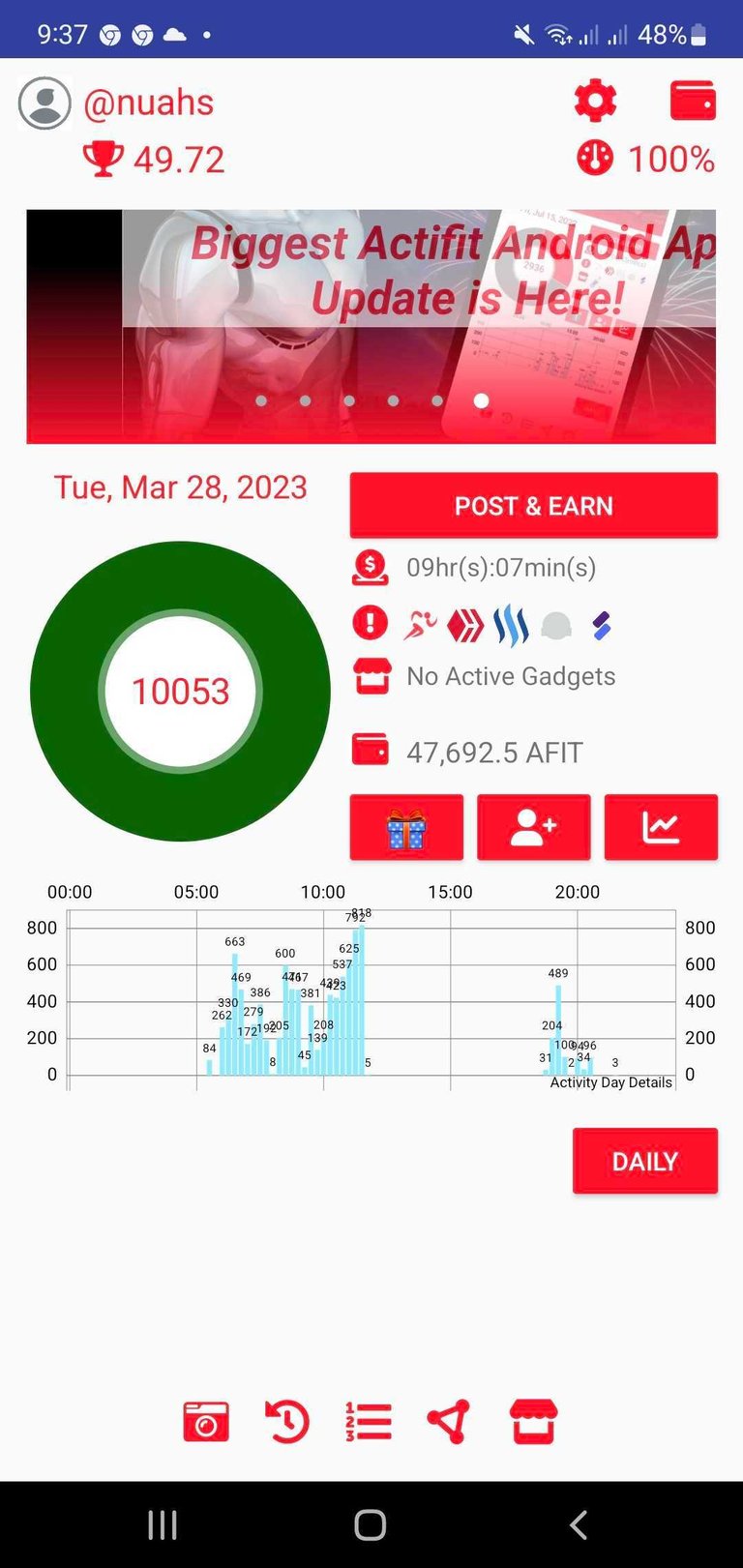Open the Activity Day Details chart
This screenshot has width=743, height=1568.
[x=372, y=996]
